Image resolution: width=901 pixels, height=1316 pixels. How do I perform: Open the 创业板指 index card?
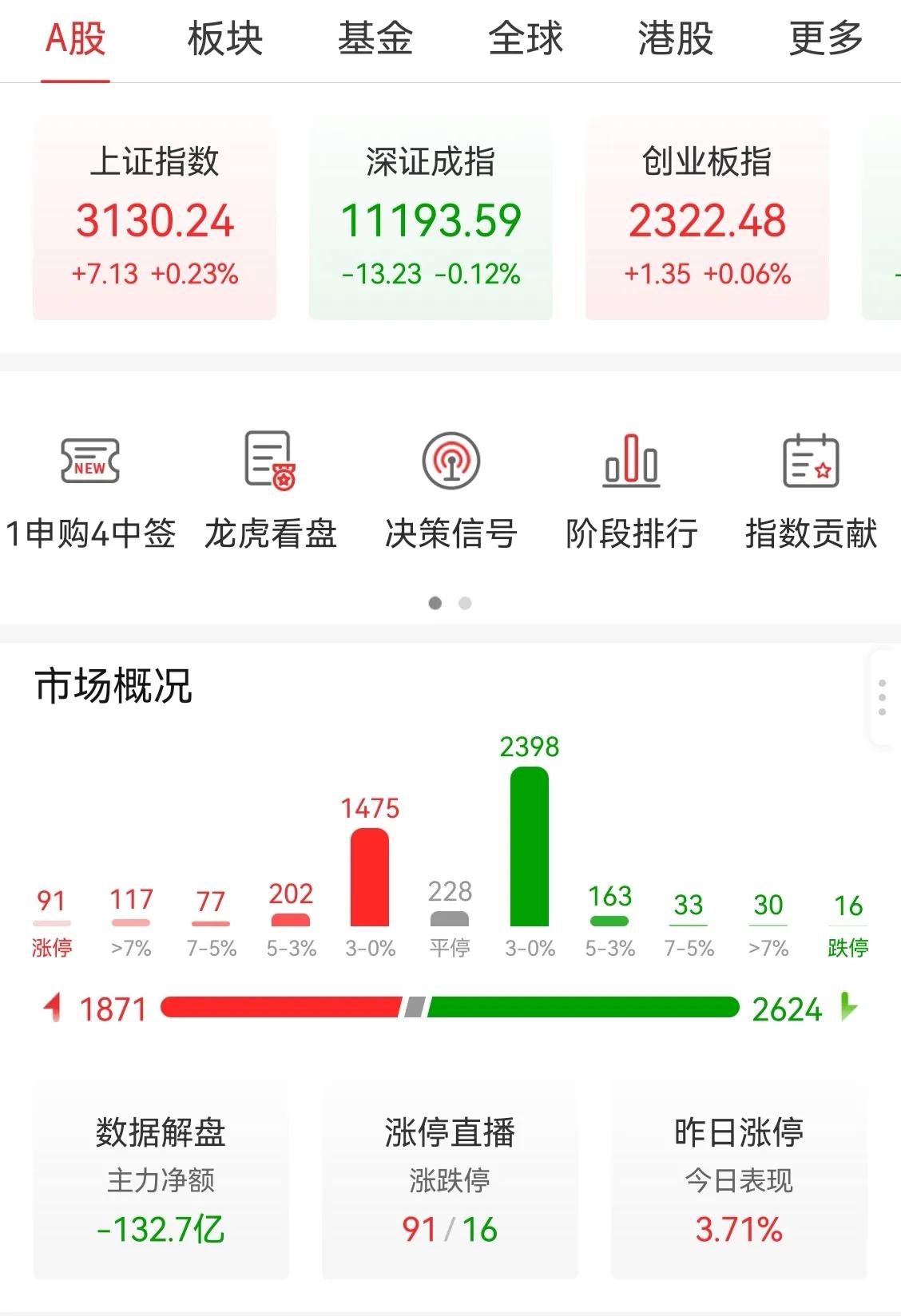tap(708, 216)
